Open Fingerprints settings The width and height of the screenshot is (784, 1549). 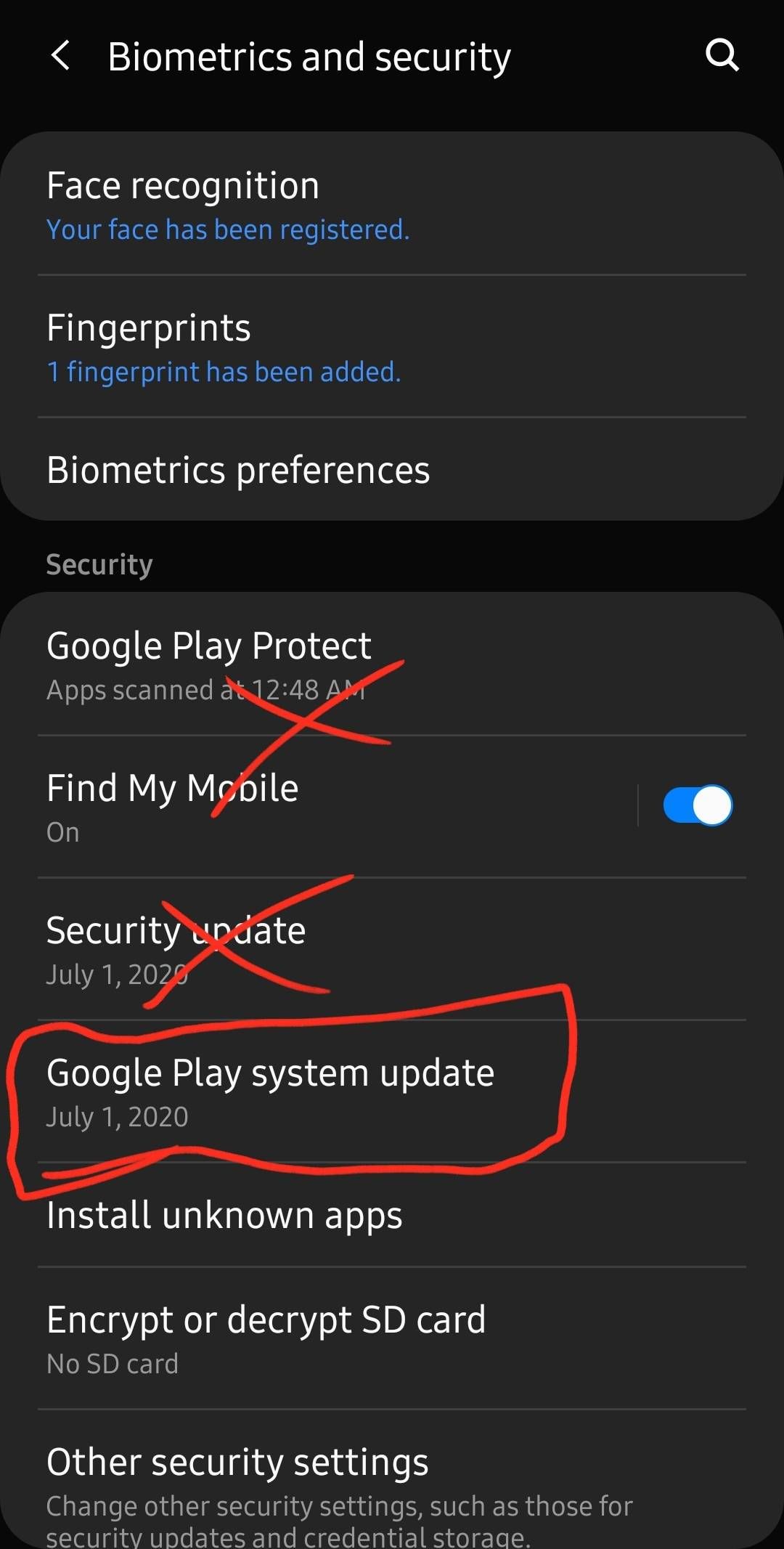pos(392,347)
